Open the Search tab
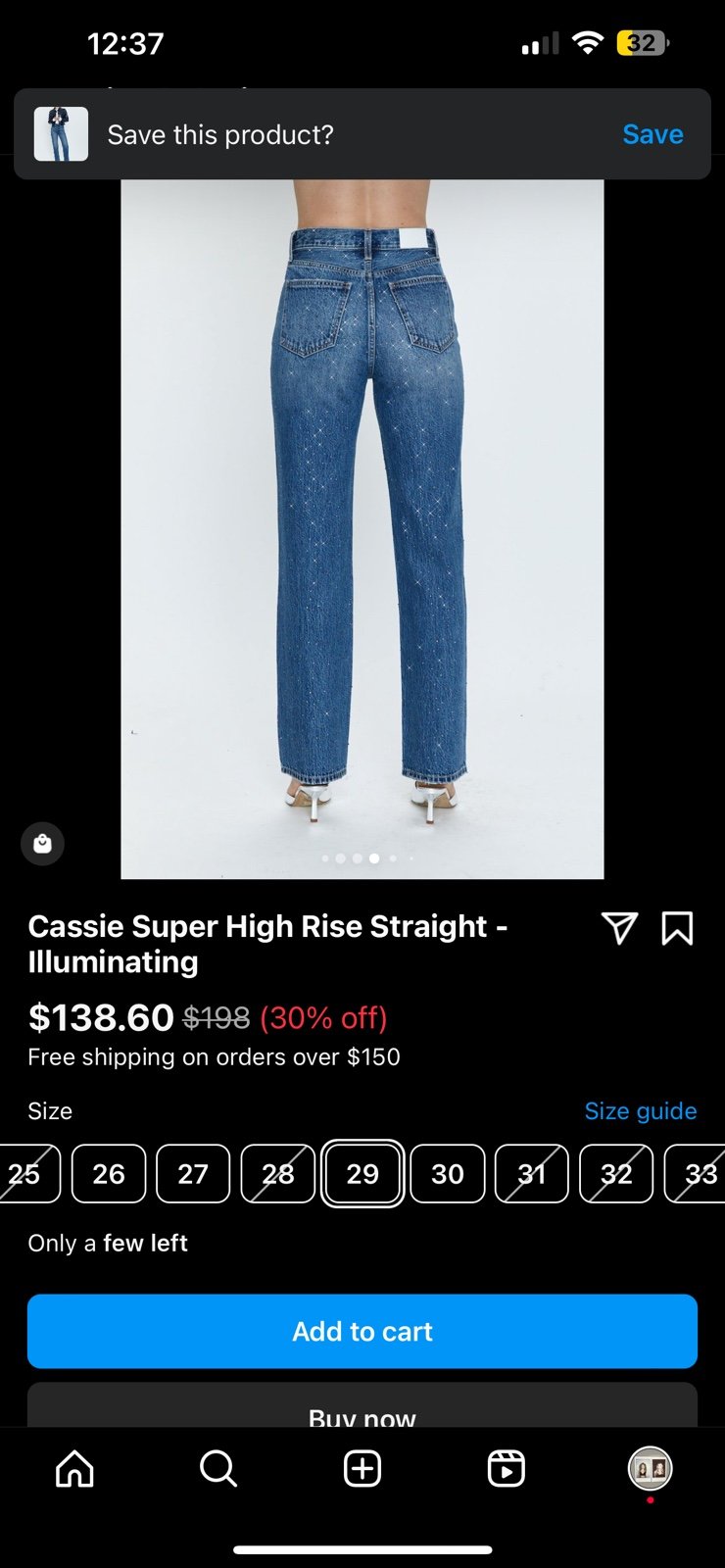 coord(218,1468)
